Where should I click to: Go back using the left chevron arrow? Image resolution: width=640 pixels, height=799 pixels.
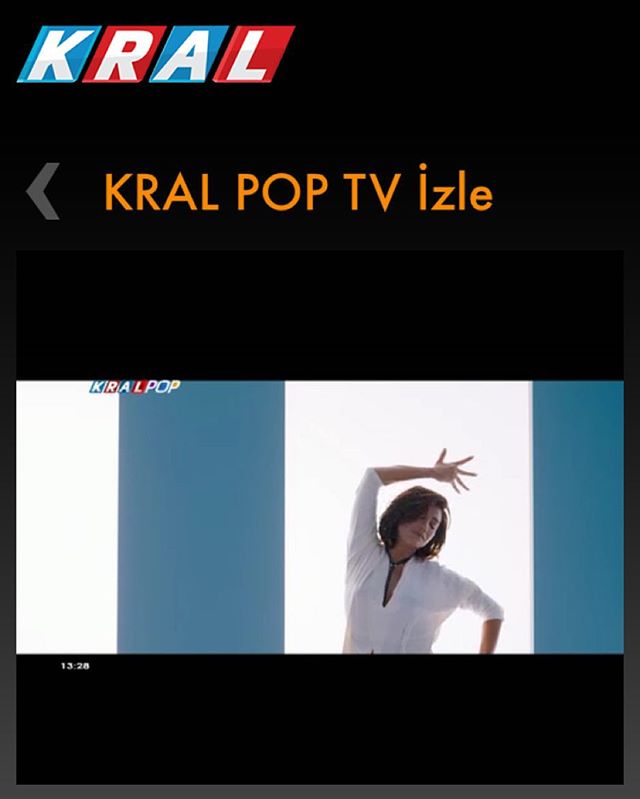click(43, 191)
